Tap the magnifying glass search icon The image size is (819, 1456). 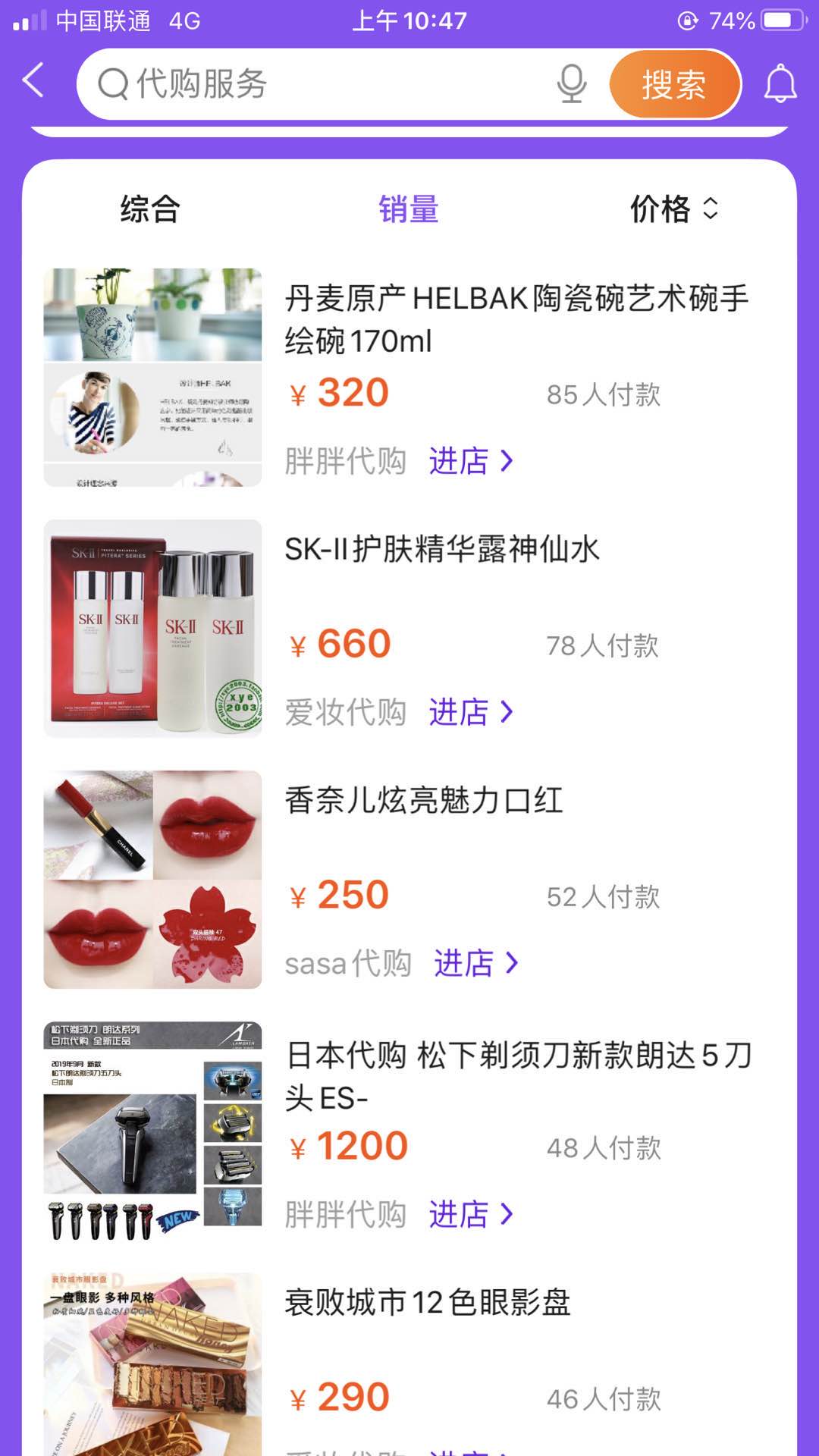(x=112, y=84)
